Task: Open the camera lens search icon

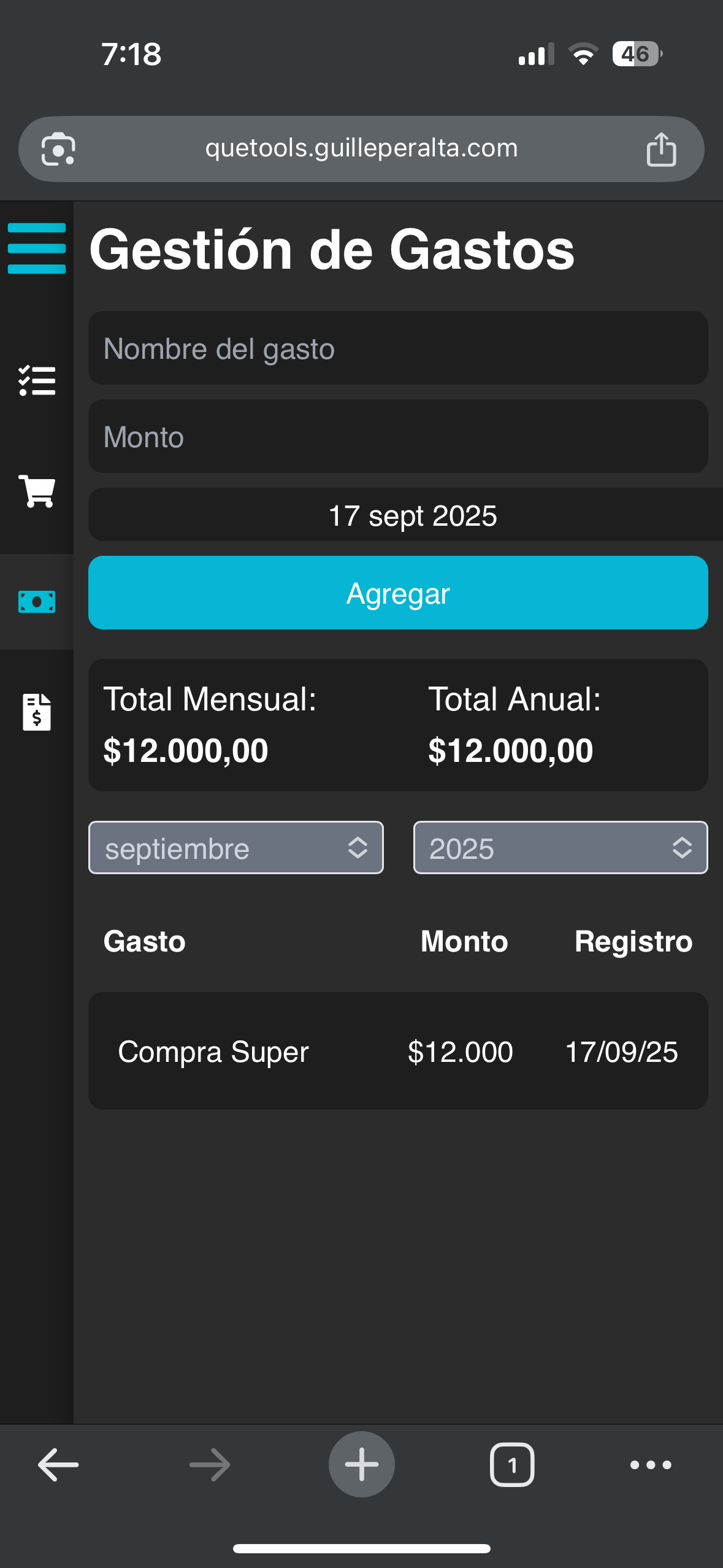Action: (x=58, y=149)
